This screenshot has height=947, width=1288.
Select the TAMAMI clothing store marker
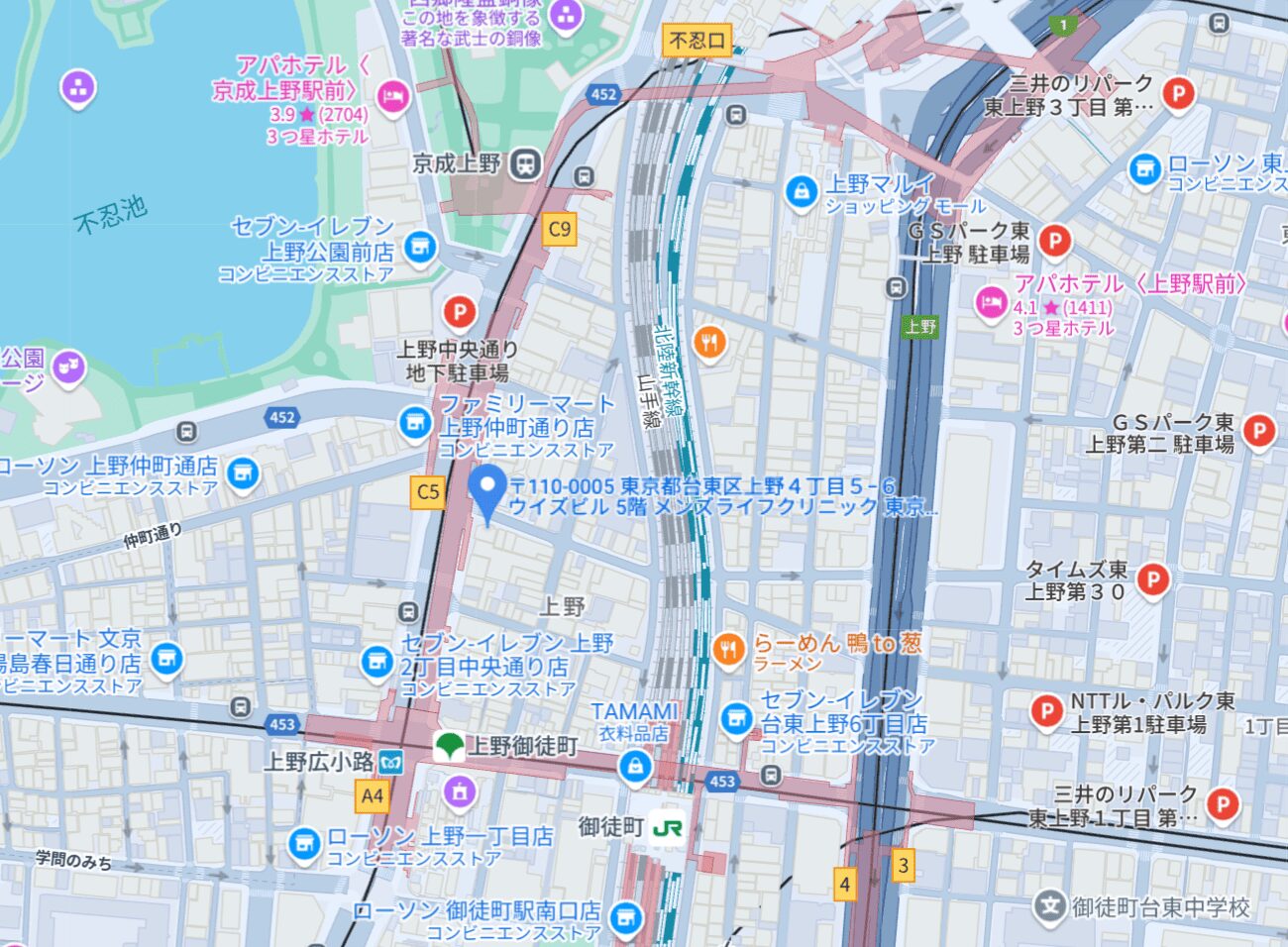(635, 765)
